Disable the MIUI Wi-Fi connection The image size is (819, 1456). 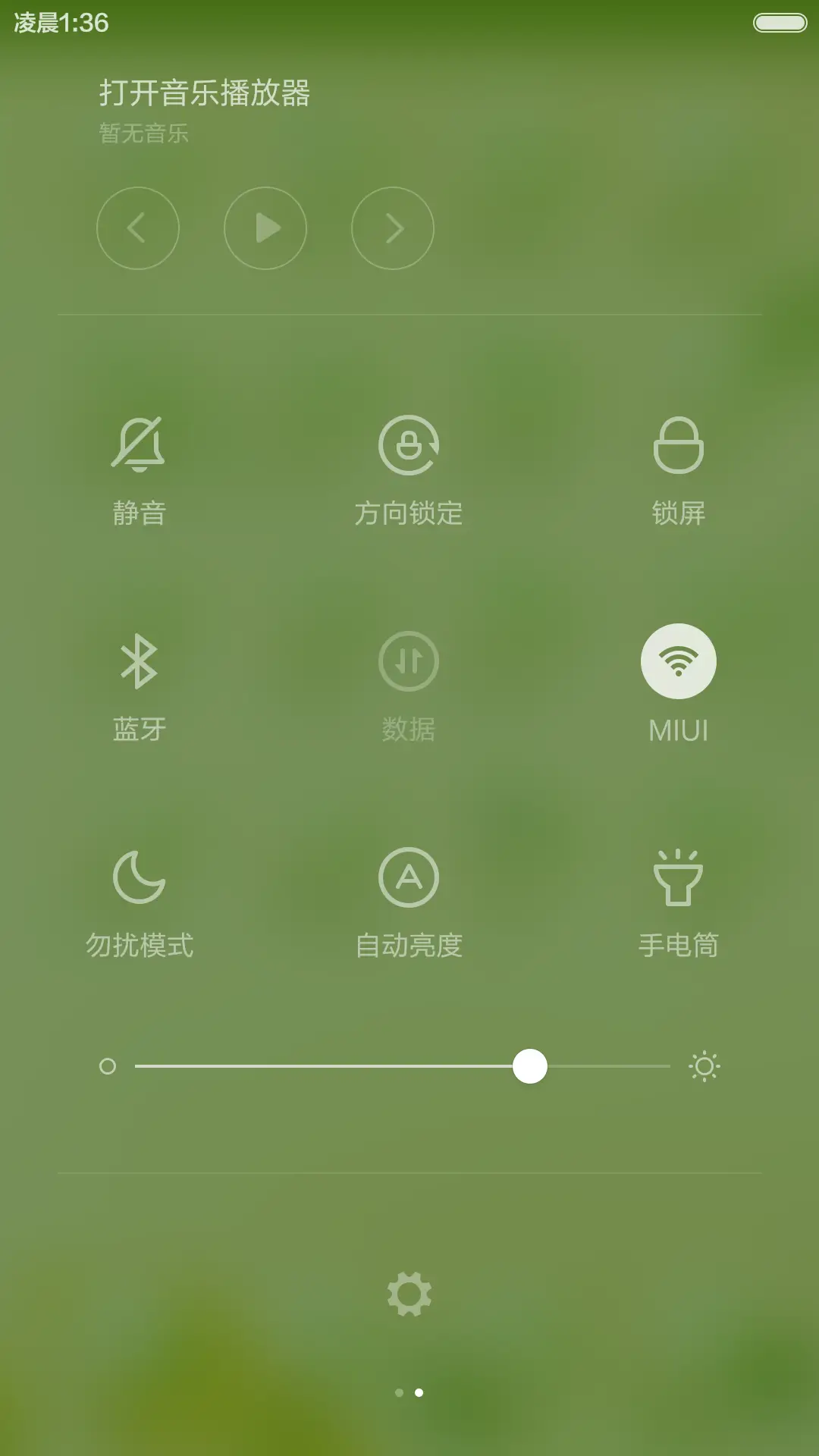point(679,661)
